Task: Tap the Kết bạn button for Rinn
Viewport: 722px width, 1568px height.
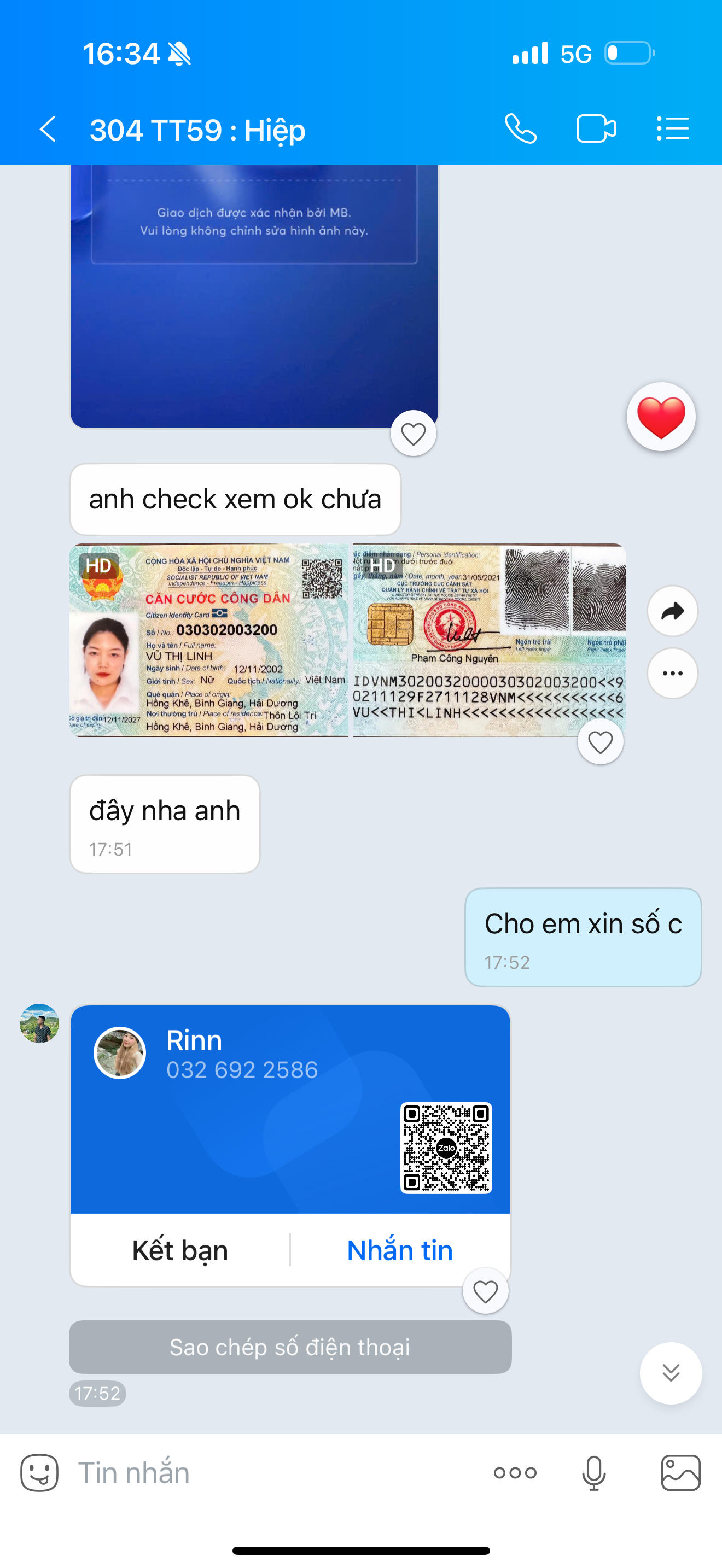Action: 180,1250
